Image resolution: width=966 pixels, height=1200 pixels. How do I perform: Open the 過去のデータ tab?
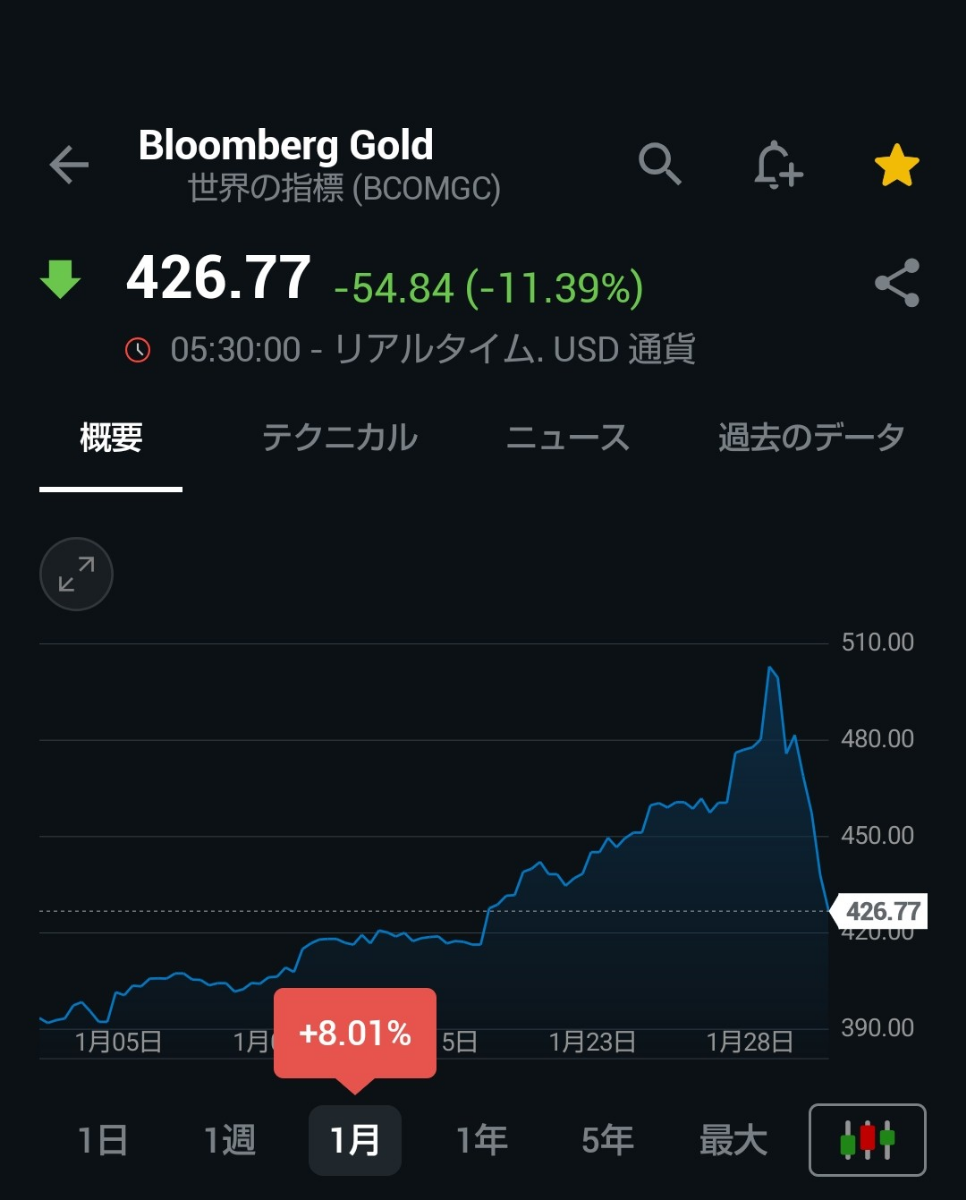pos(810,437)
